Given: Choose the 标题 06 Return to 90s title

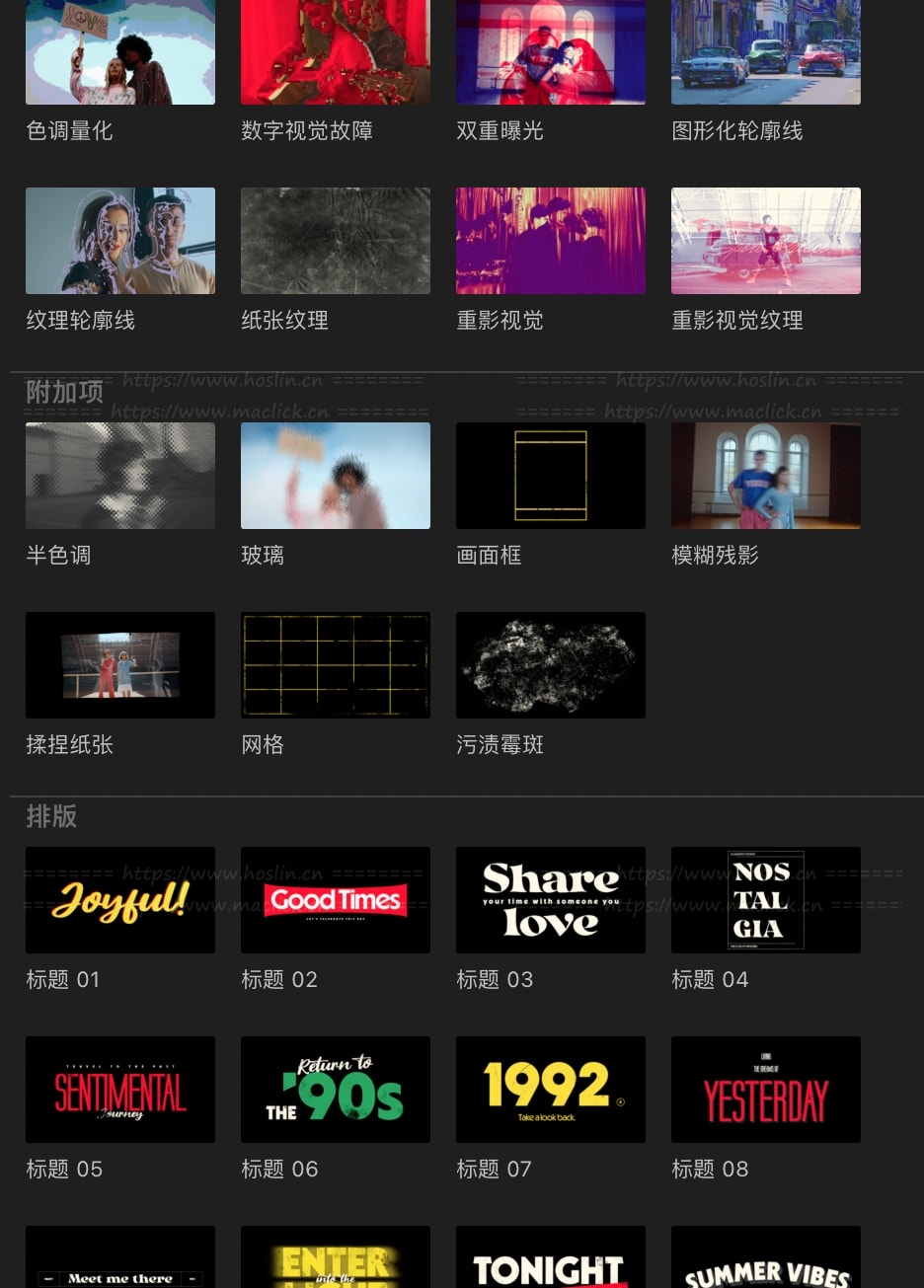Looking at the screenshot, I should (336, 1090).
